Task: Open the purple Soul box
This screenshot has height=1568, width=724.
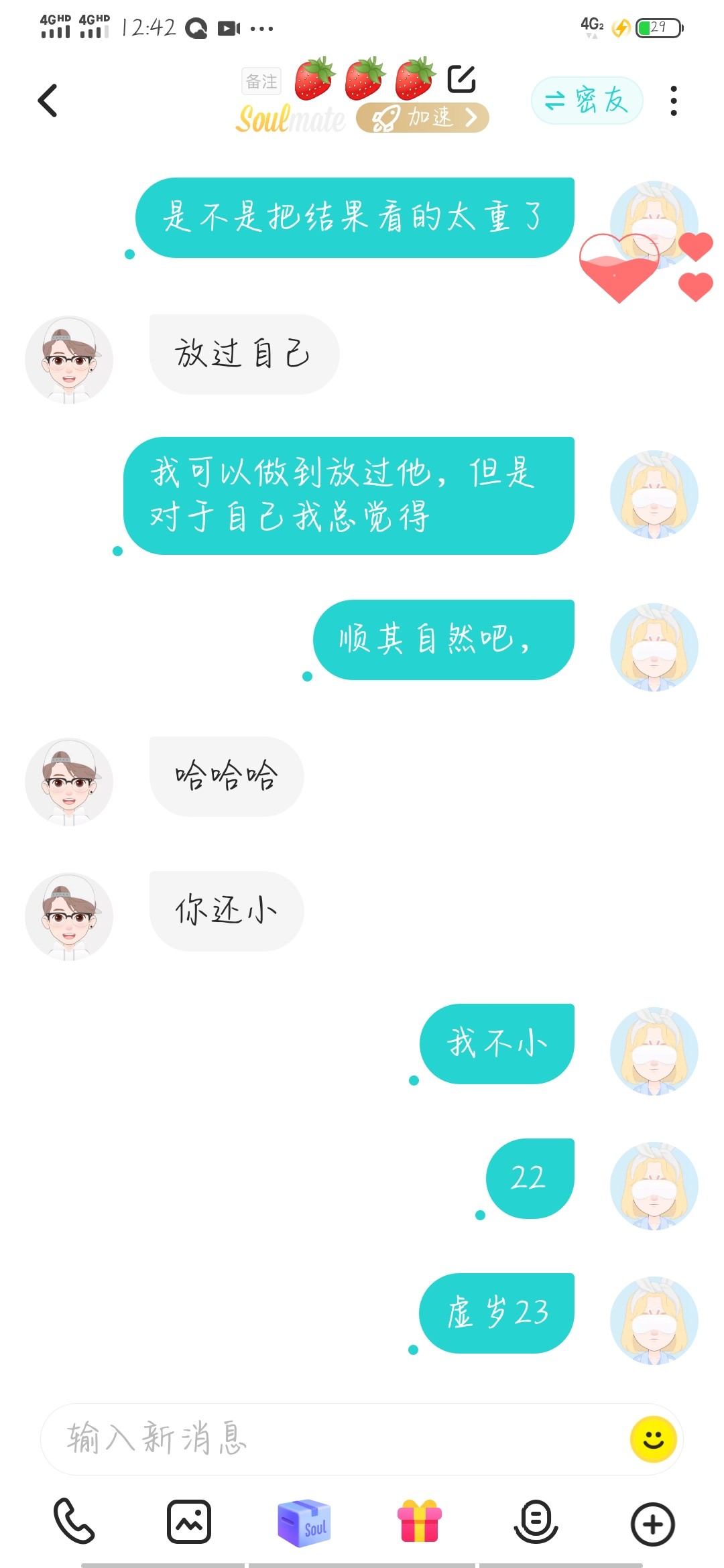Action: (304, 1522)
